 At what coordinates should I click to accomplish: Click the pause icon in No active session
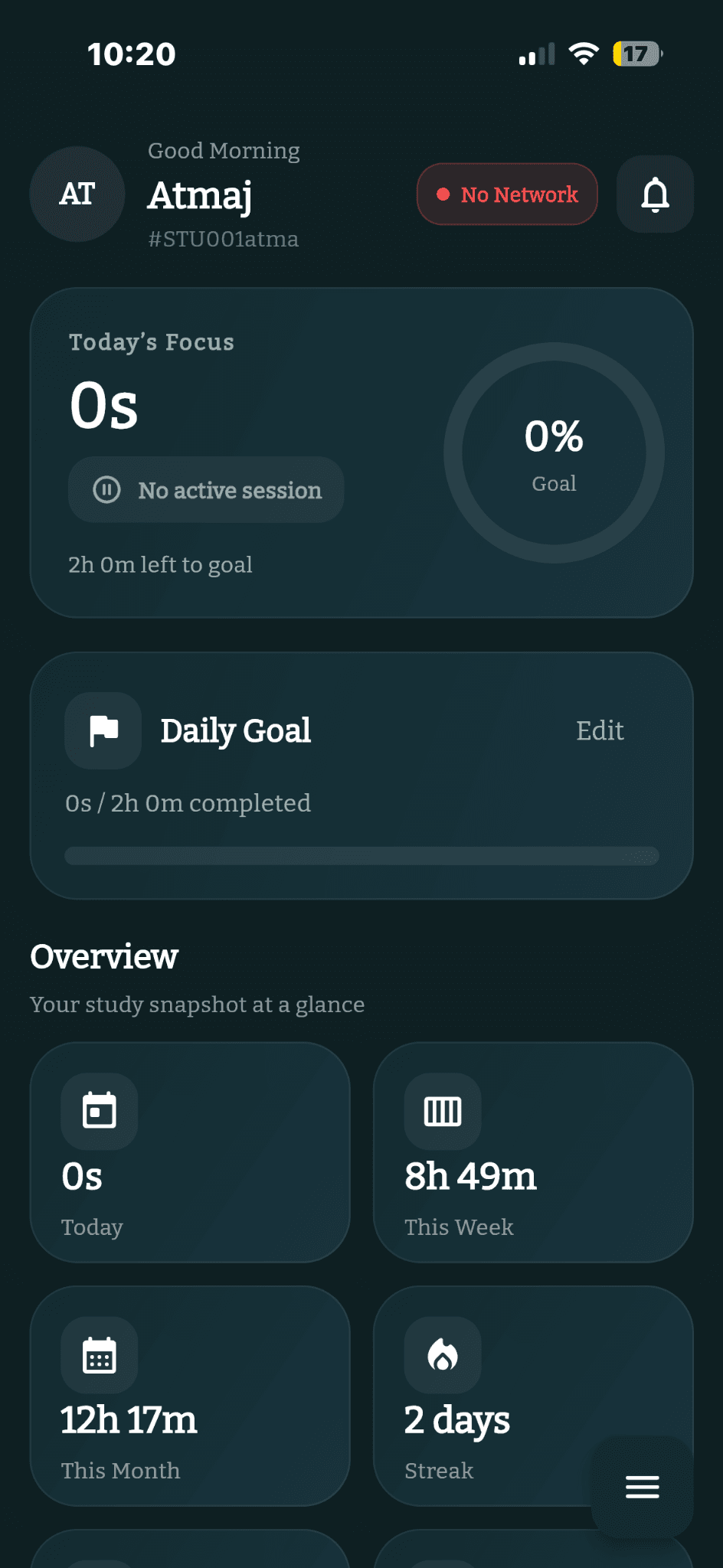point(108,490)
